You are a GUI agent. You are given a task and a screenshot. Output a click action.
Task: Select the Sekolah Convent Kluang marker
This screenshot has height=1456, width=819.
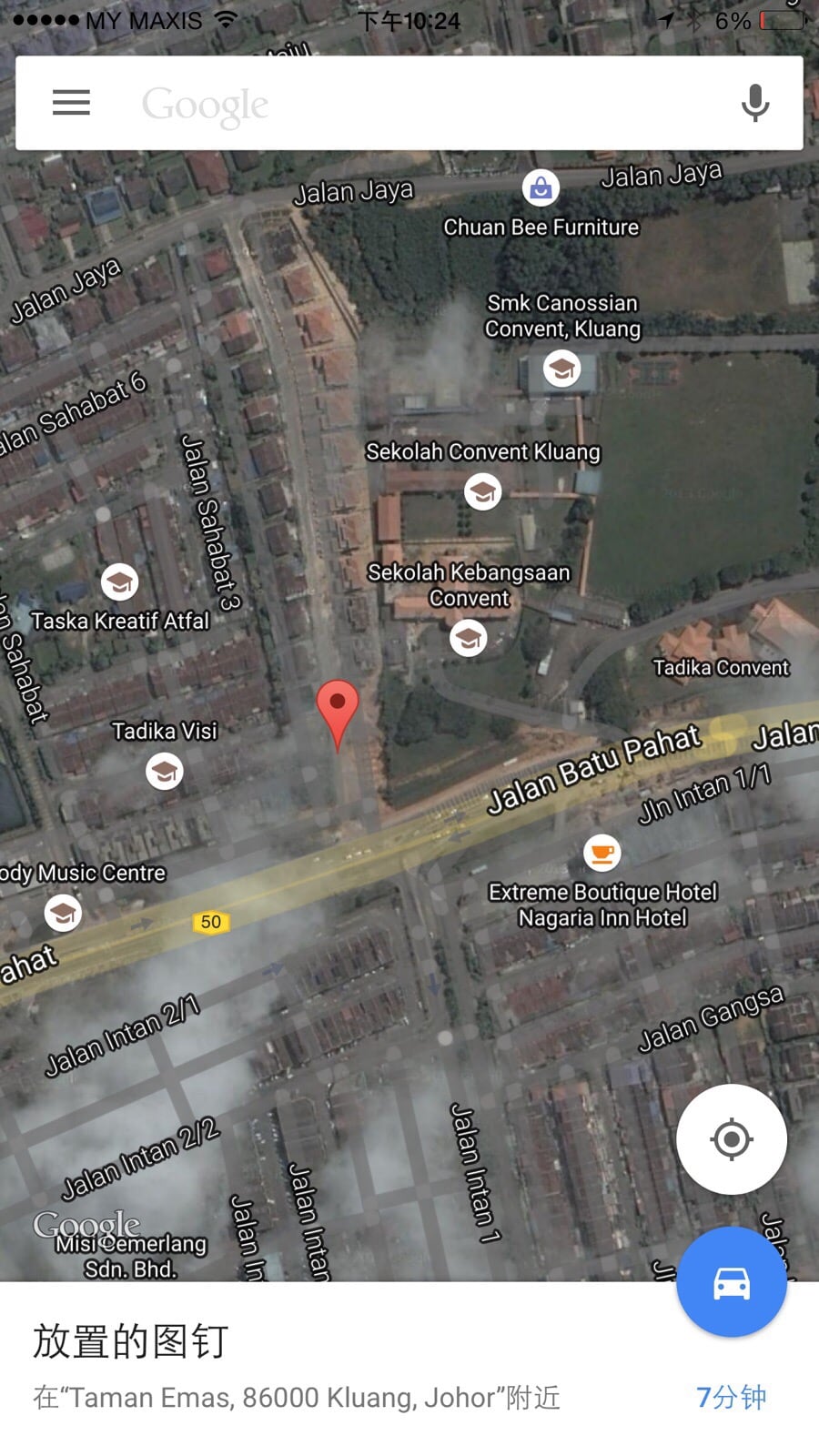pos(483,492)
